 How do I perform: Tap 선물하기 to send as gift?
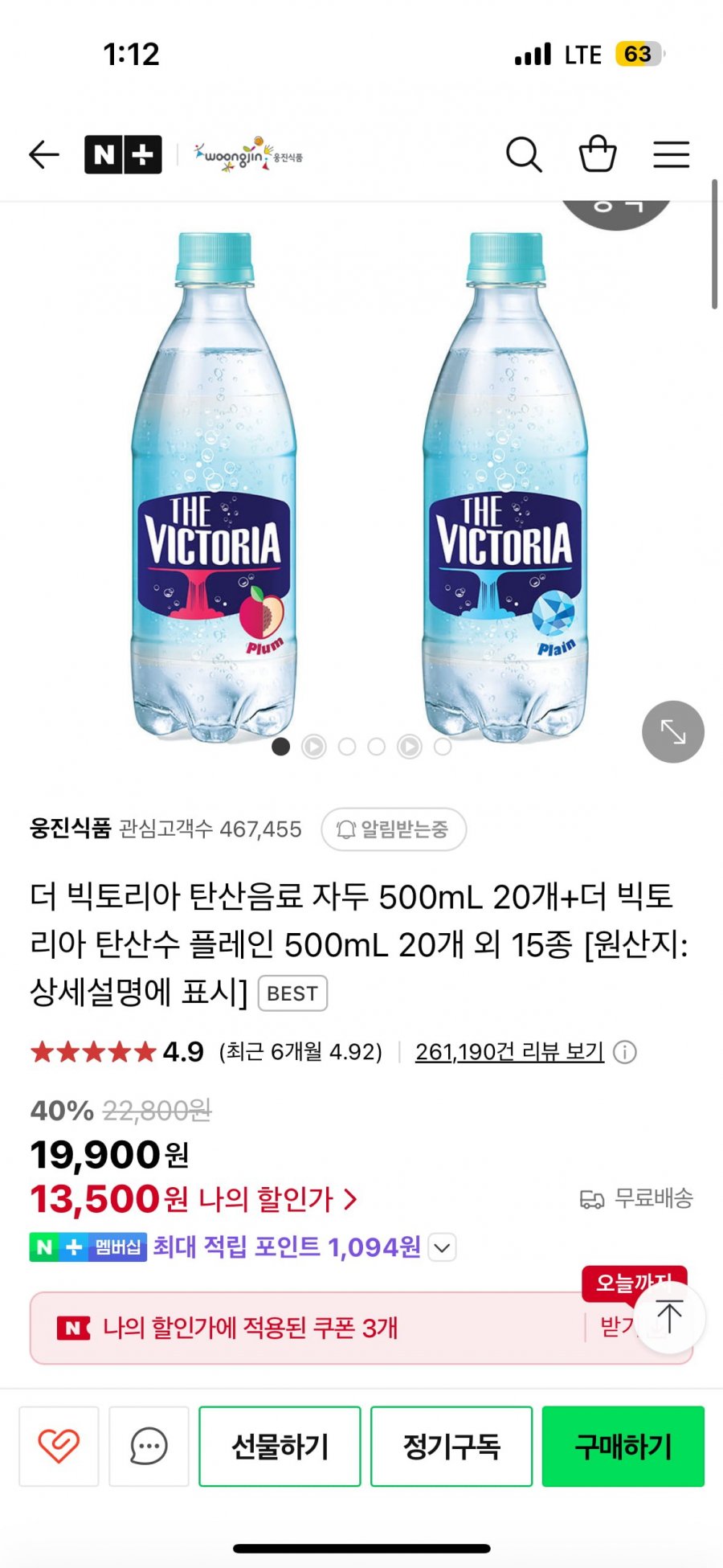click(x=280, y=1446)
